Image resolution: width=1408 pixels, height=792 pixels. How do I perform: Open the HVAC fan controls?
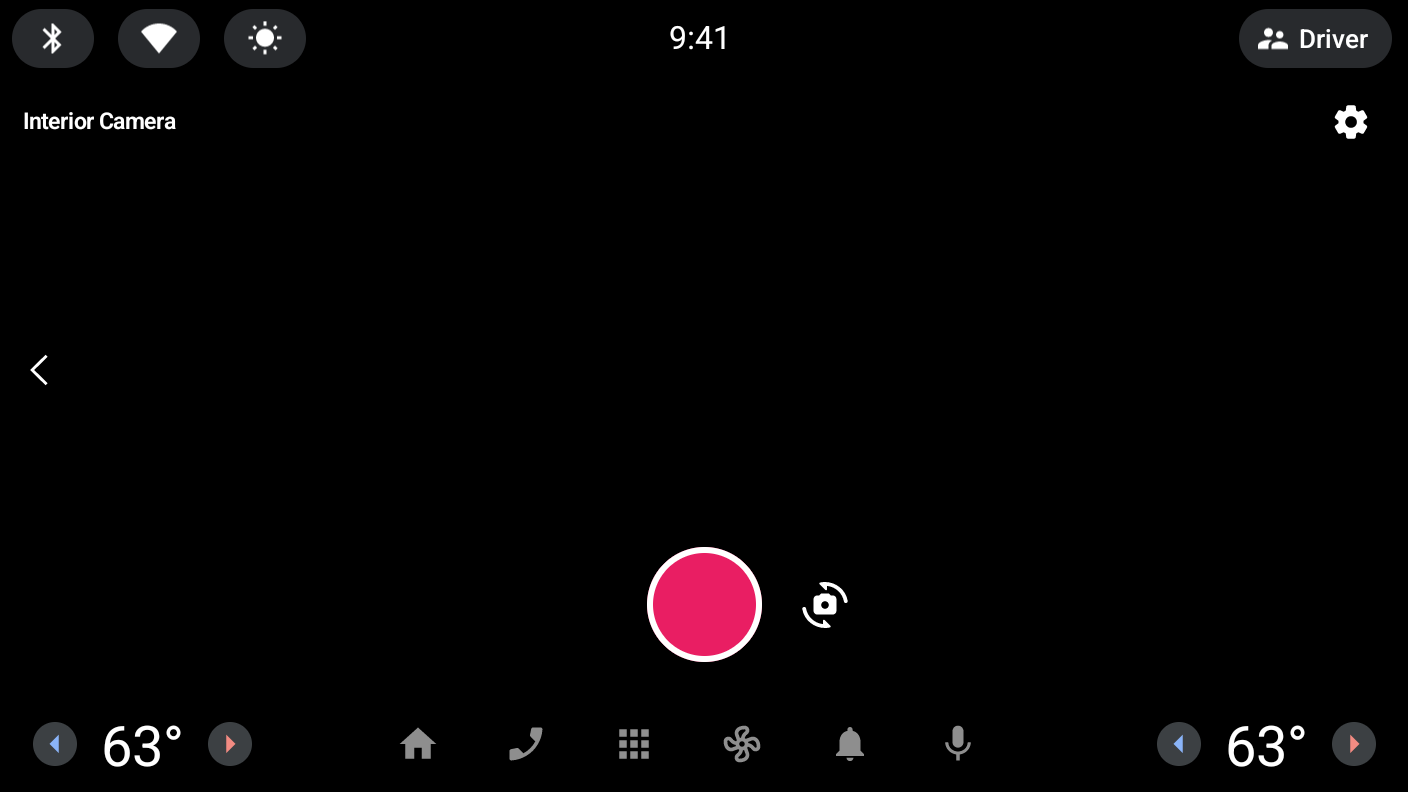click(x=742, y=744)
